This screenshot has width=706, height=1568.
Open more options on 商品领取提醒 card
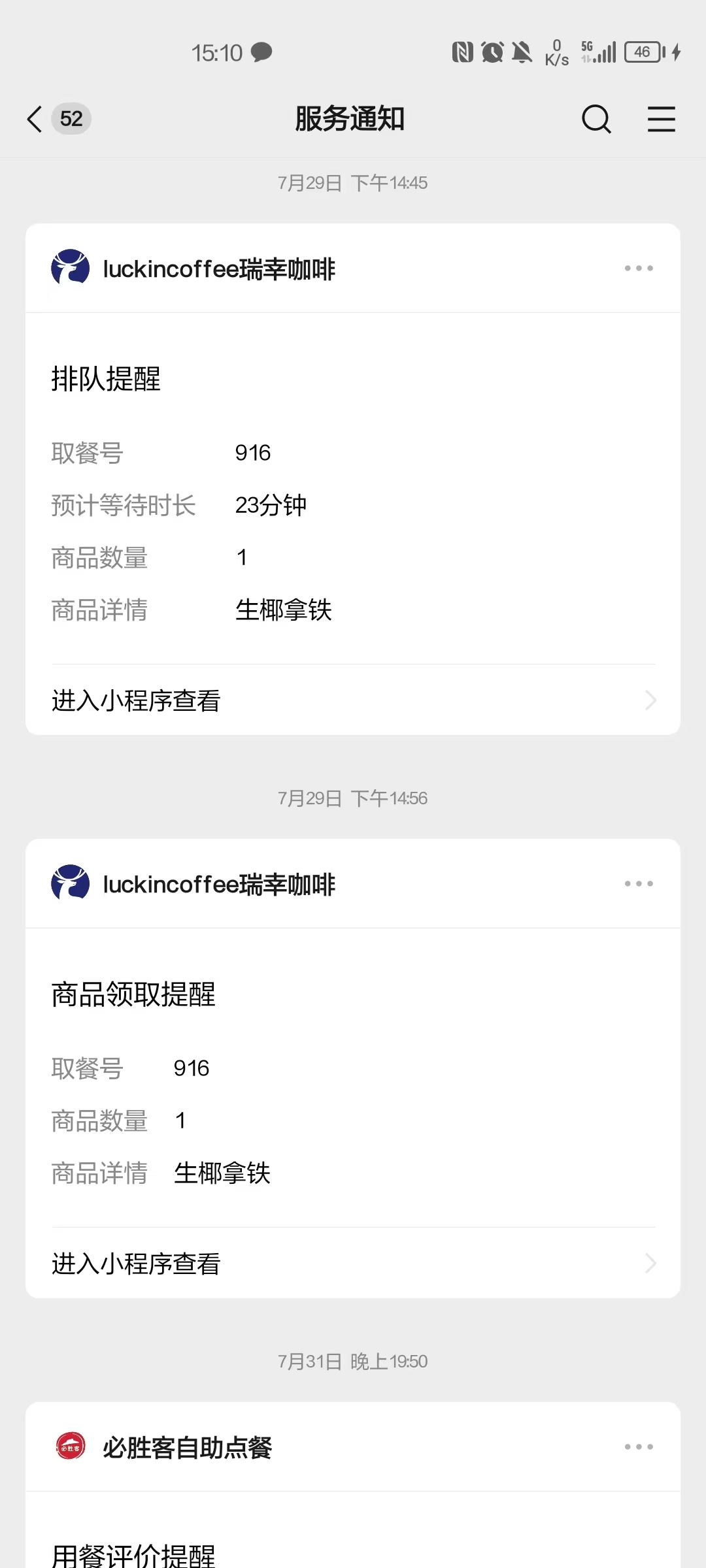click(639, 883)
